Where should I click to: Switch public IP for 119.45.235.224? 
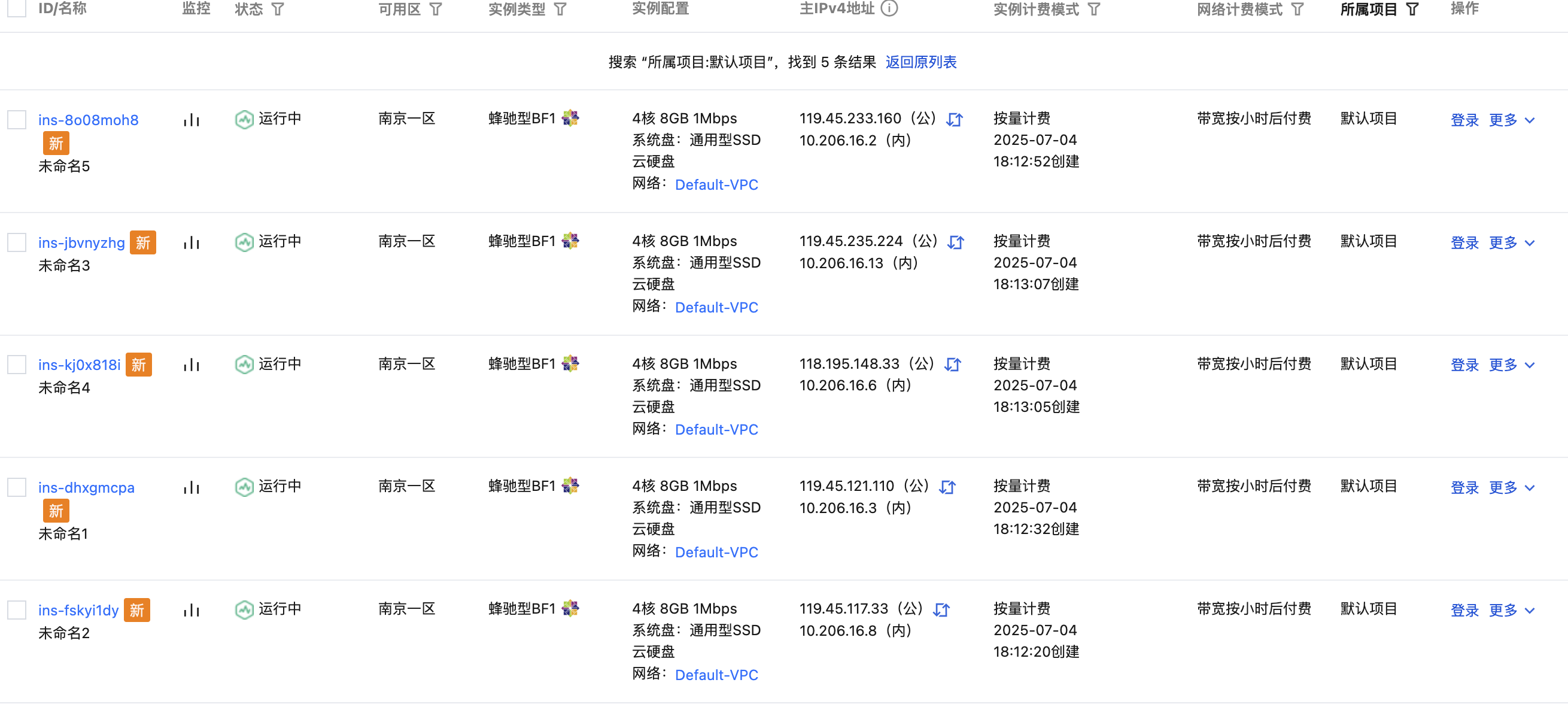tap(955, 242)
